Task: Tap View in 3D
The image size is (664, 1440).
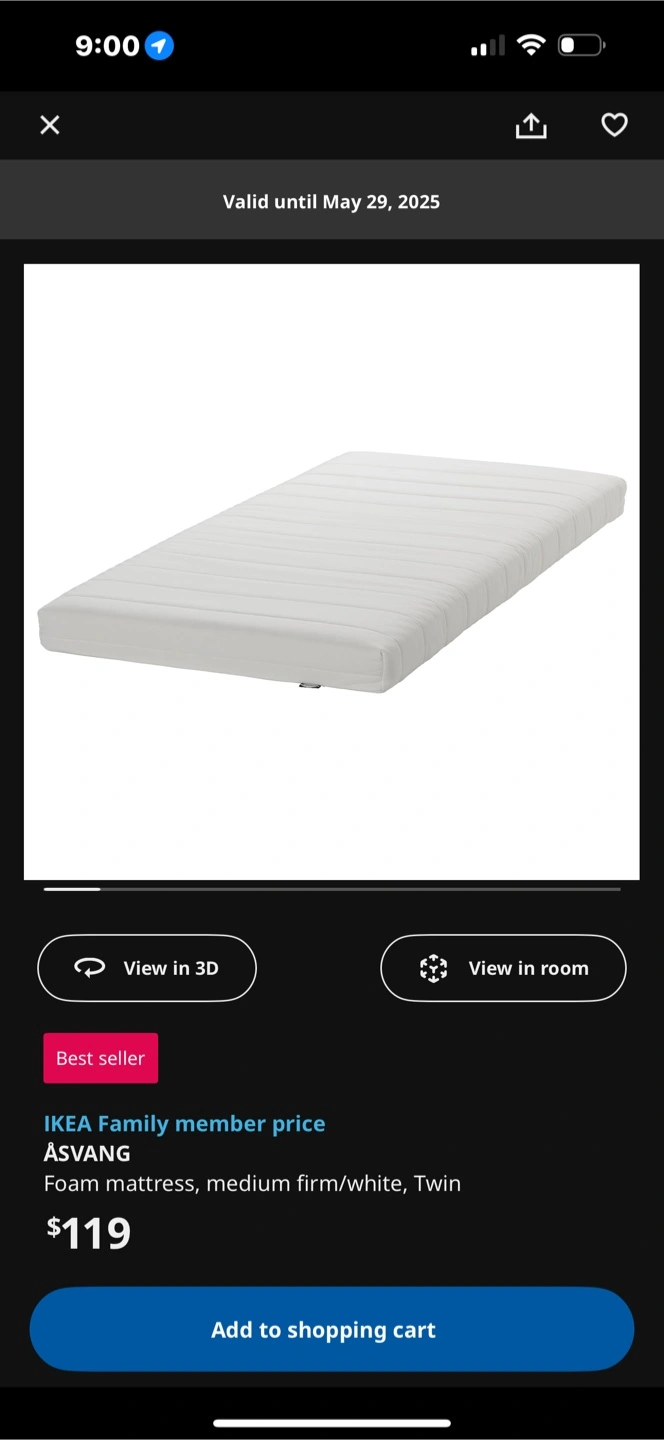Action: point(147,968)
